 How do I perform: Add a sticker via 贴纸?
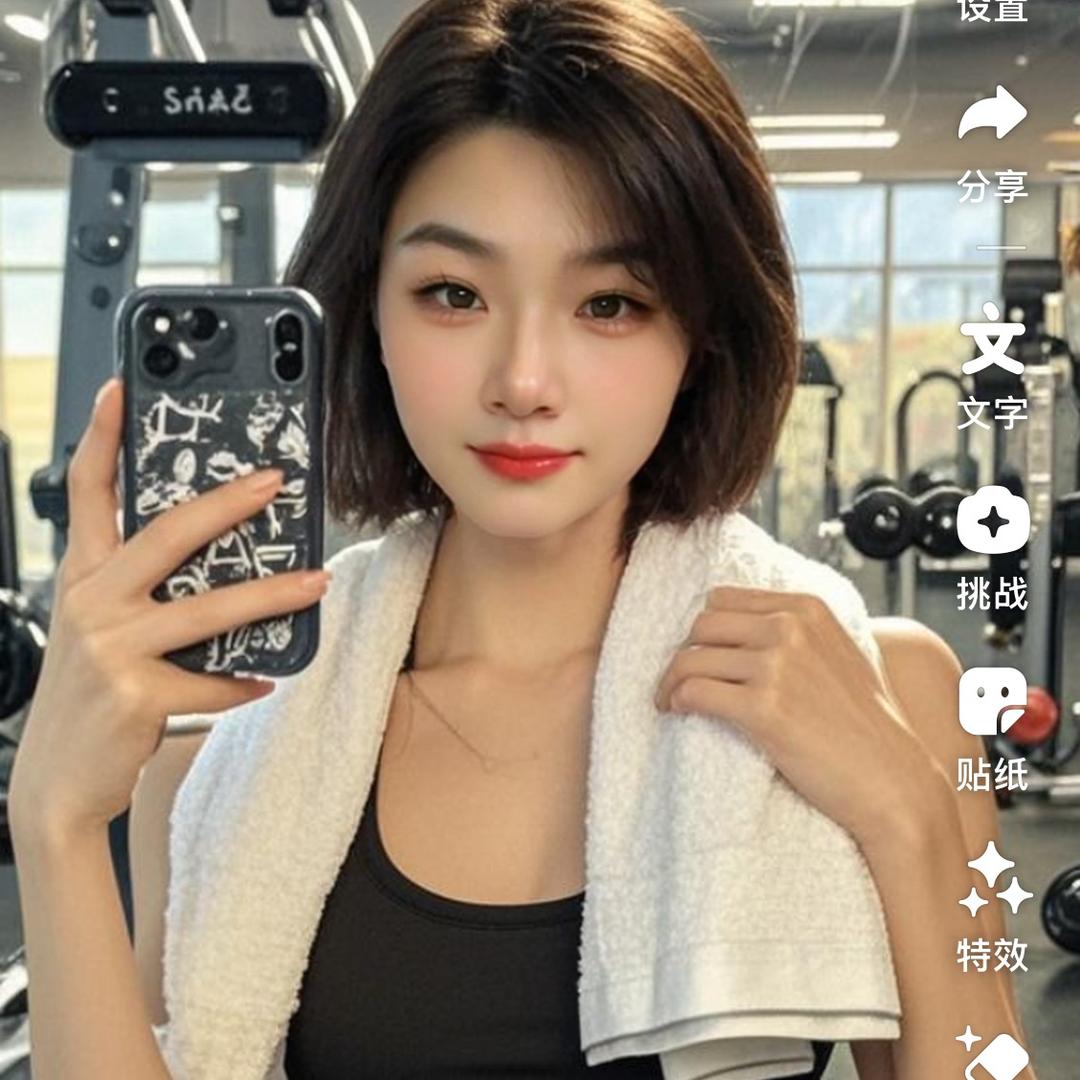click(x=992, y=702)
